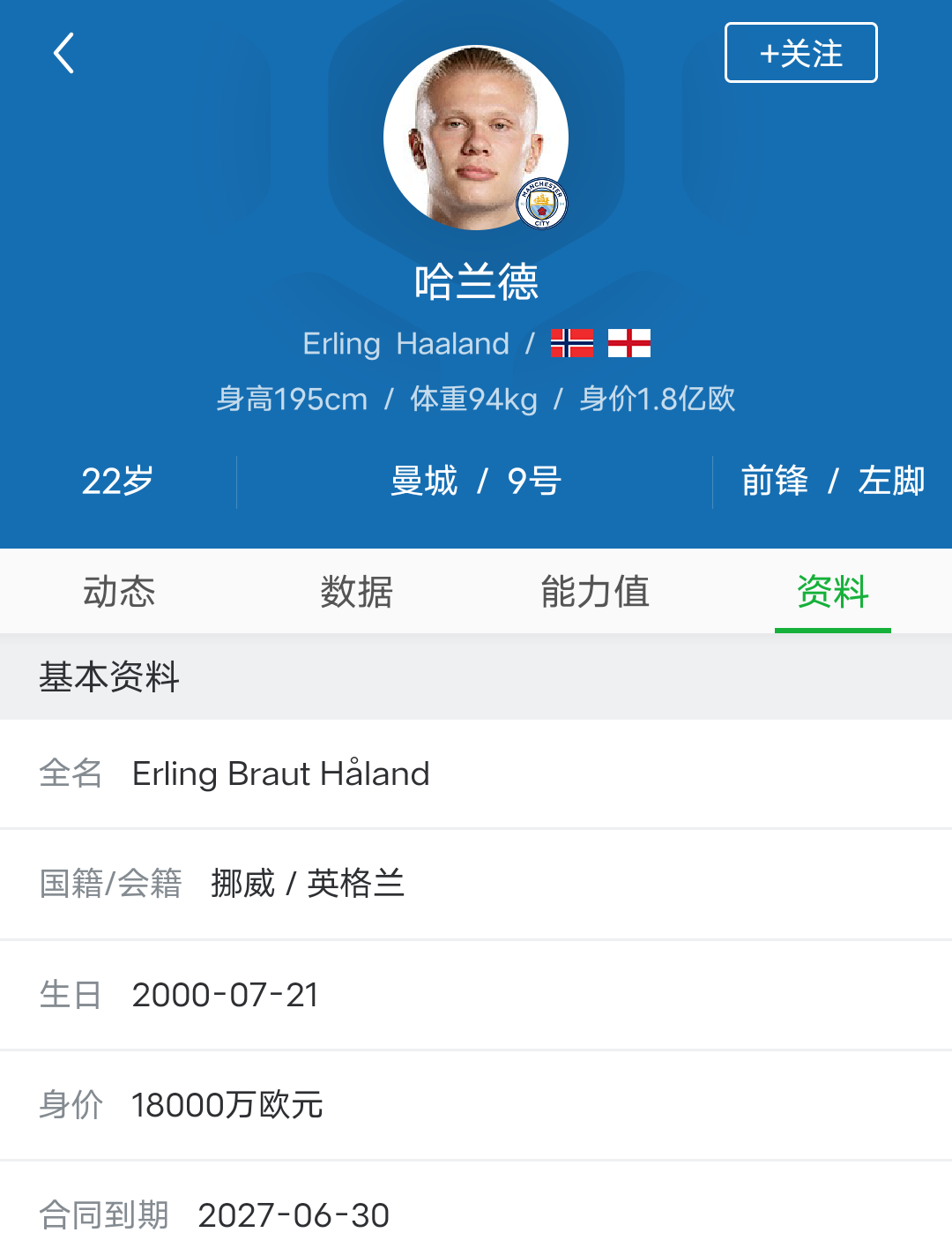
Task: Open the 数据 tab
Action: click(x=356, y=591)
